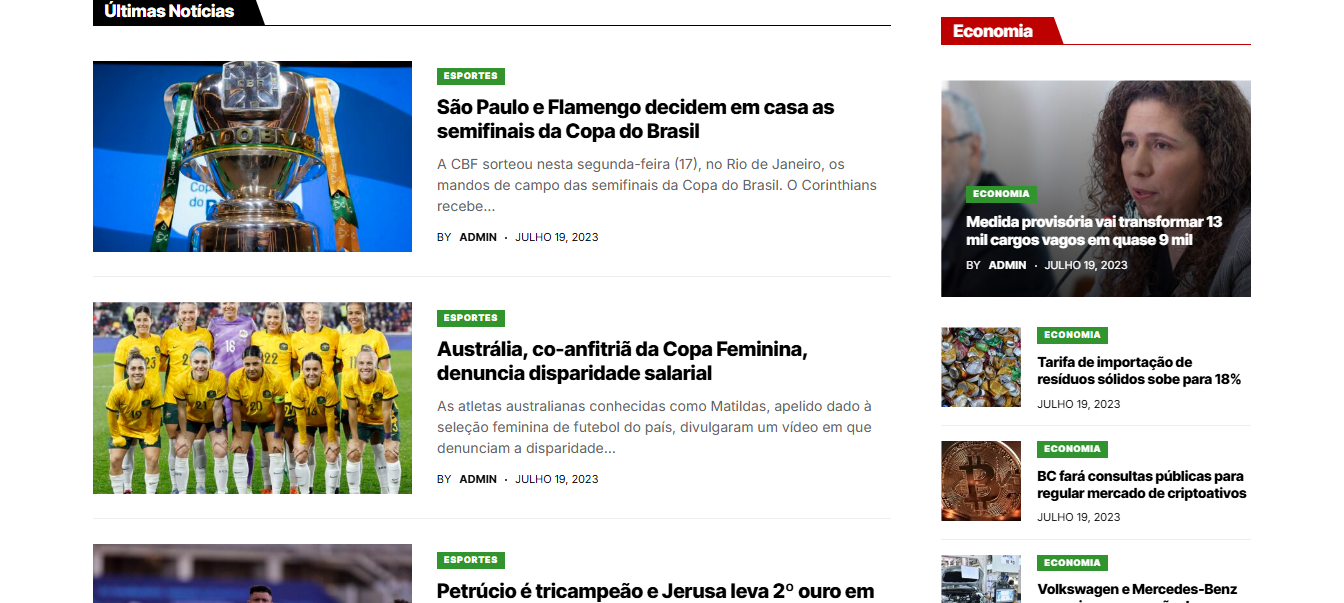Tap Economia tag on Medida provisória card

point(1000,194)
